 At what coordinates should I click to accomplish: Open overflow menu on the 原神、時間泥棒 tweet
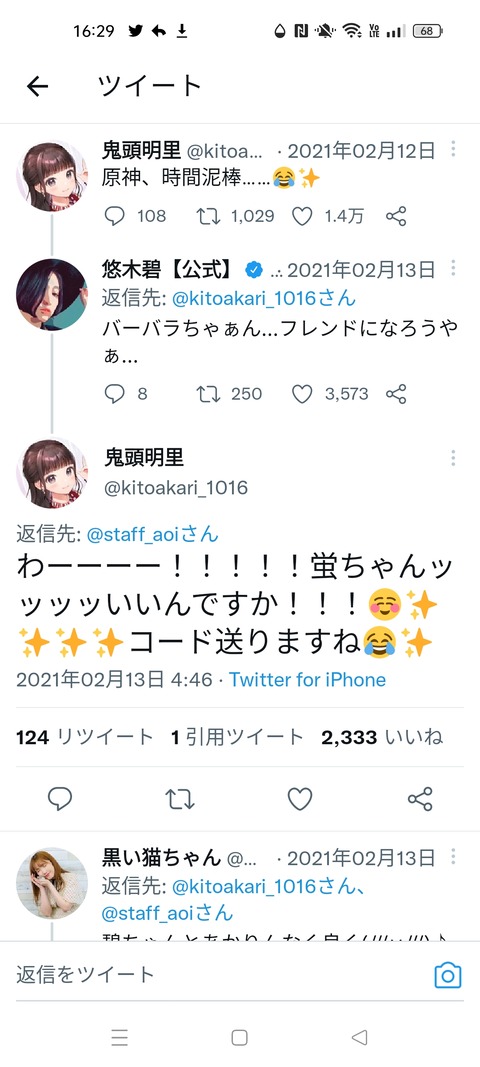[453, 149]
